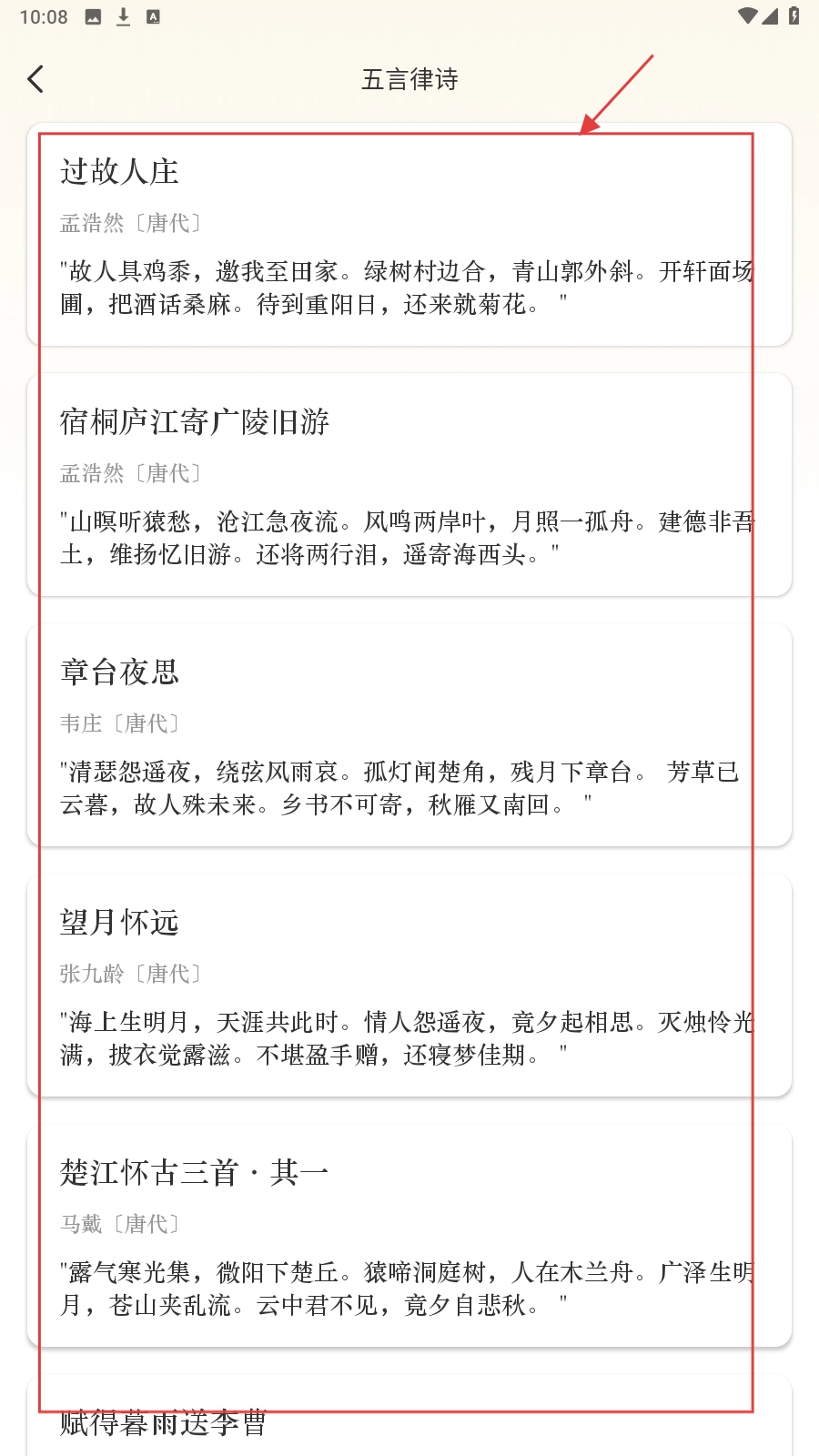Tap the signal strength icon
Image resolution: width=819 pixels, height=1456 pixels.
point(773,15)
